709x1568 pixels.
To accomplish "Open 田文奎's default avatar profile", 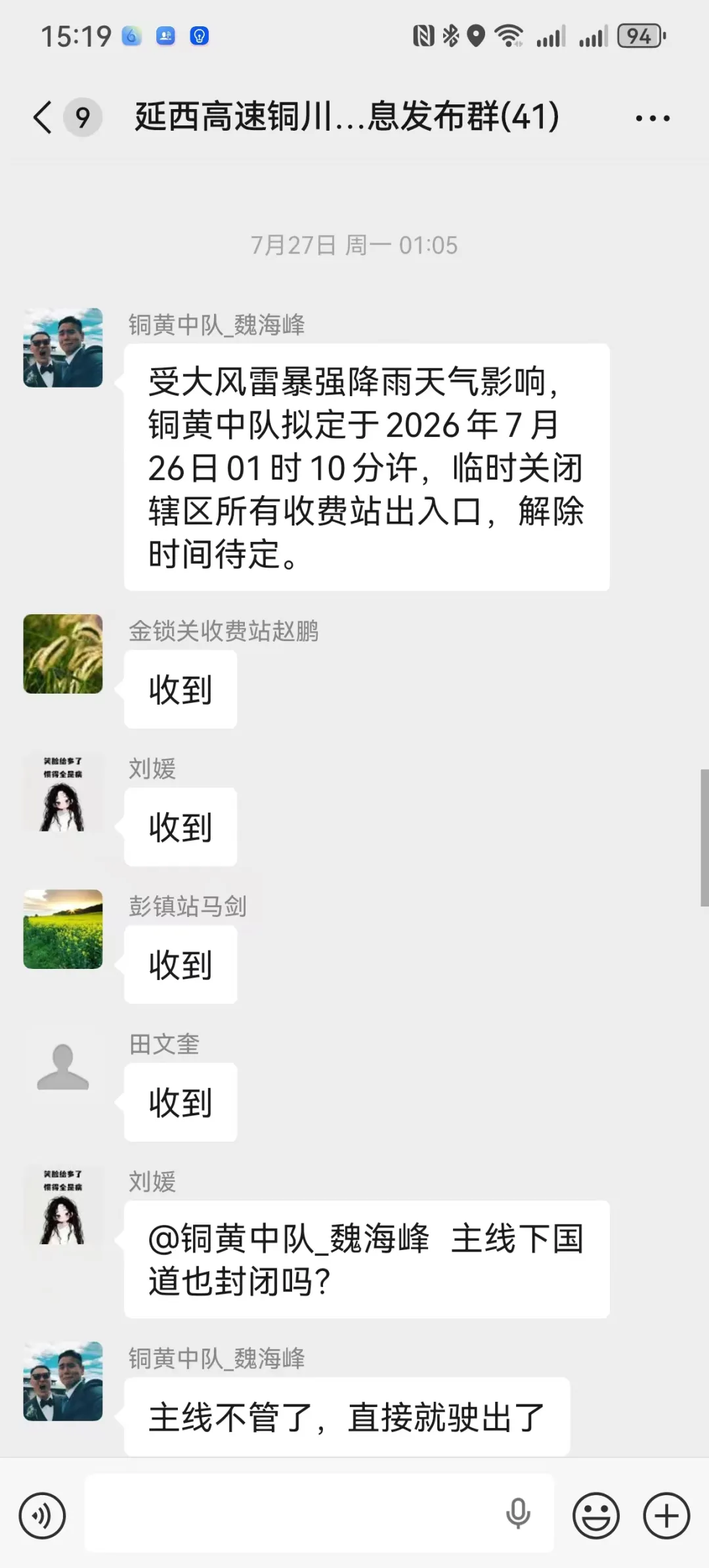I will click(x=63, y=1067).
